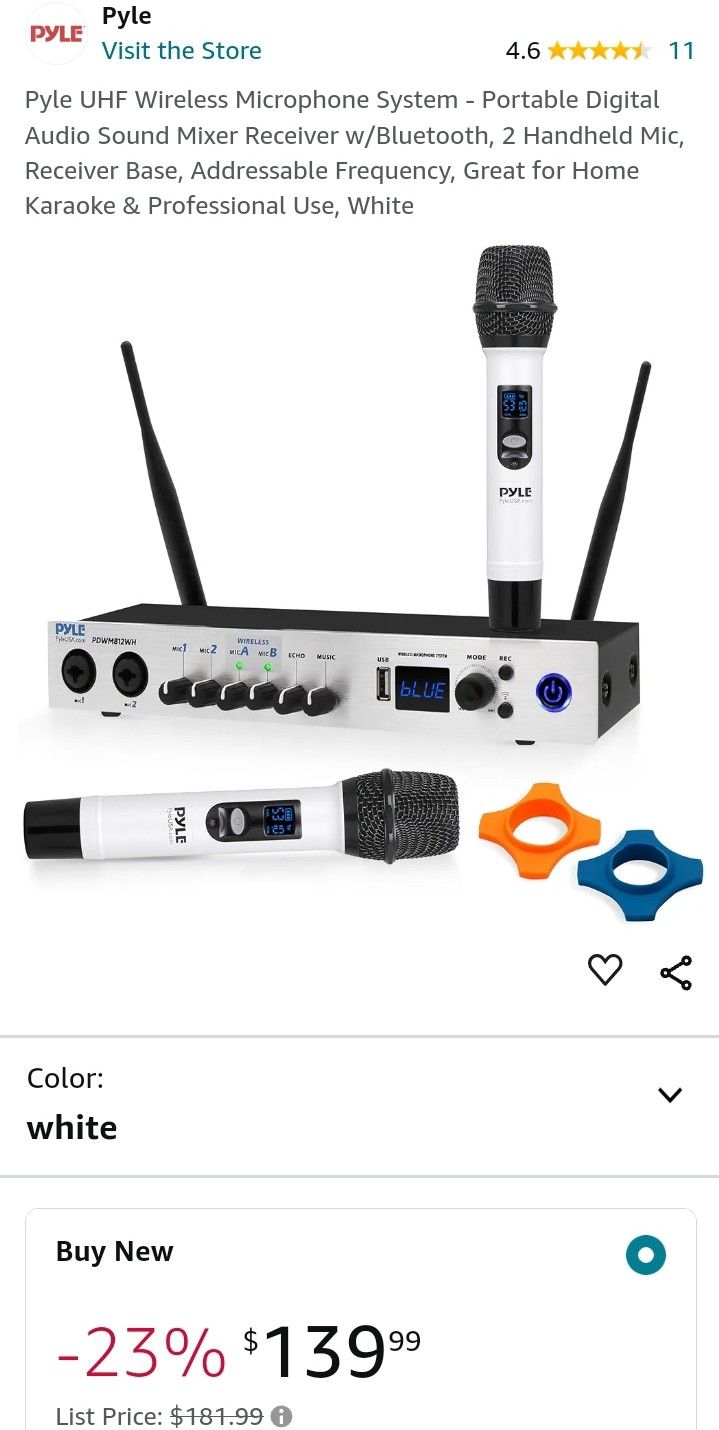Open List Price info icon

pyautogui.click(x=282, y=1417)
